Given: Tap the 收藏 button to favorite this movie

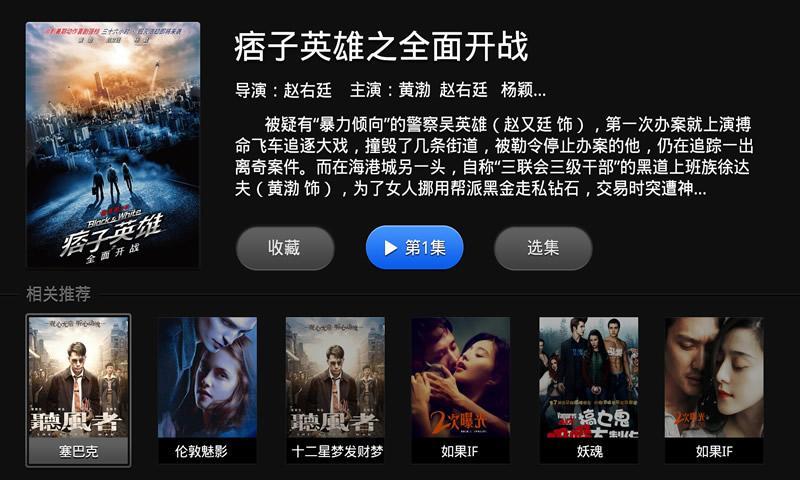Looking at the screenshot, I should [x=285, y=248].
